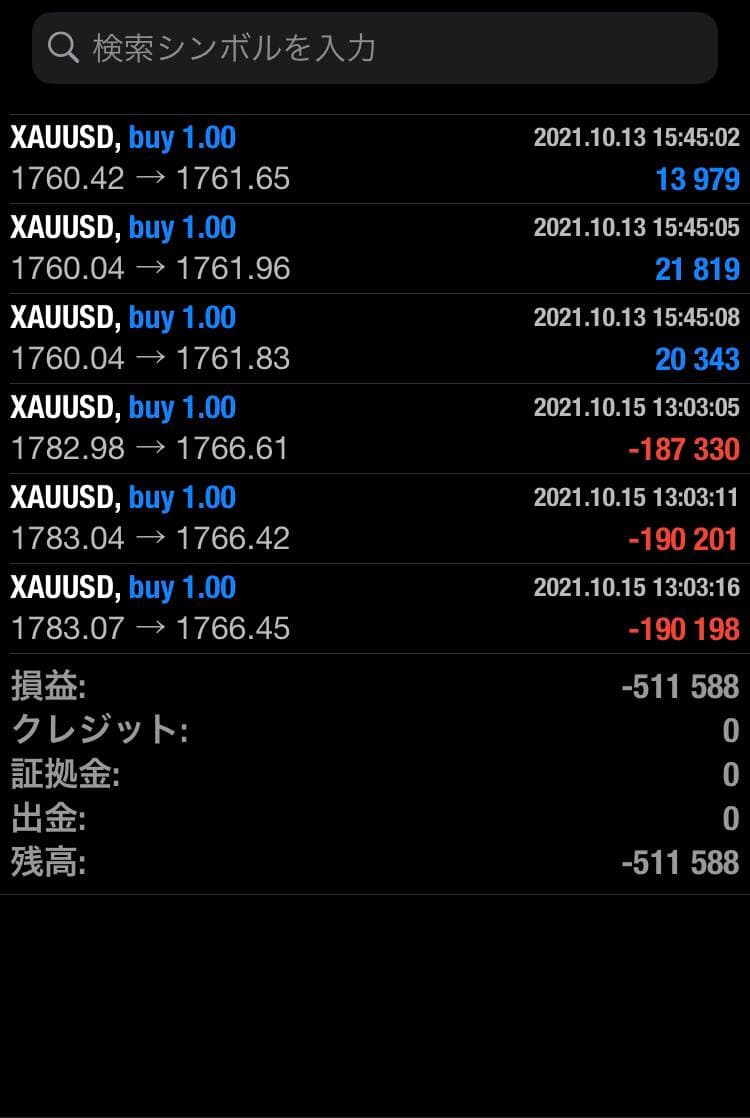Expand the XAUUSD trade closed at 13:03:16
Viewport: 750px width, 1118px height.
[x=375, y=609]
